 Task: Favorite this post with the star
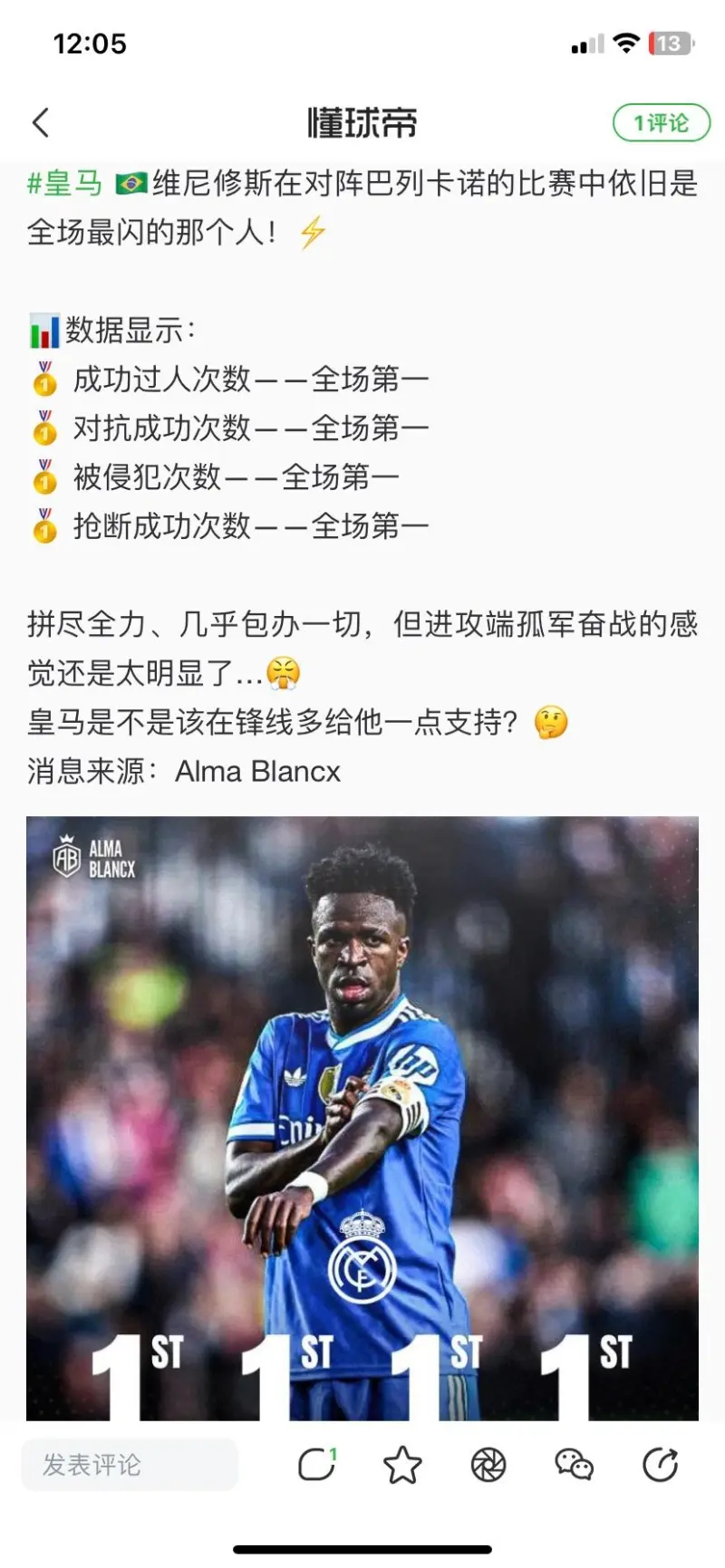click(x=402, y=1465)
